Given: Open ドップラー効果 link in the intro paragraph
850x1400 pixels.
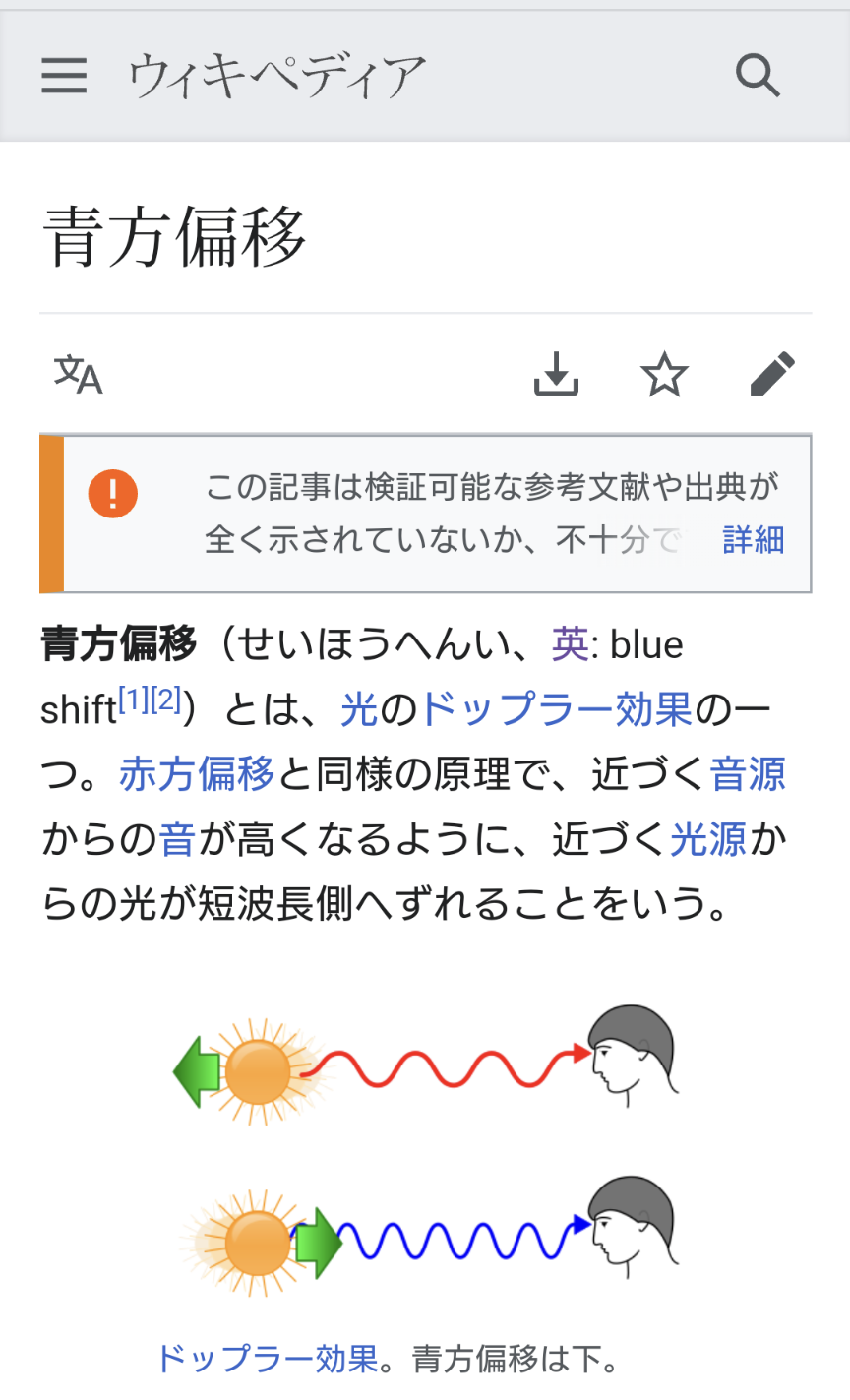Looking at the screenshot, I should (x=556, y=709).
